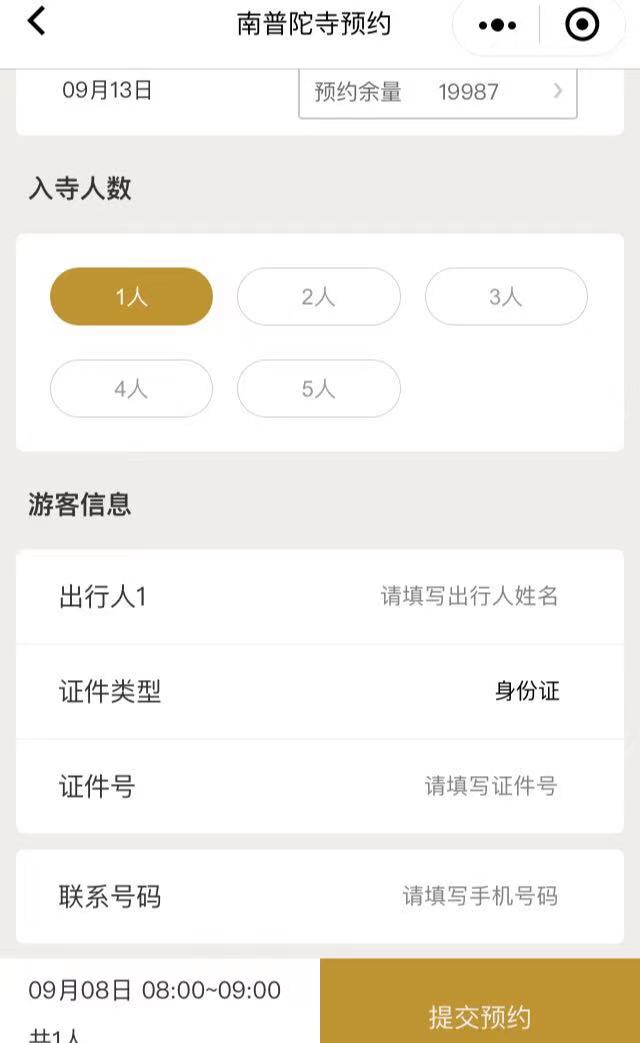
Task: Change the 证件类型 from 身份证
Action: click(x=526, y=692)
